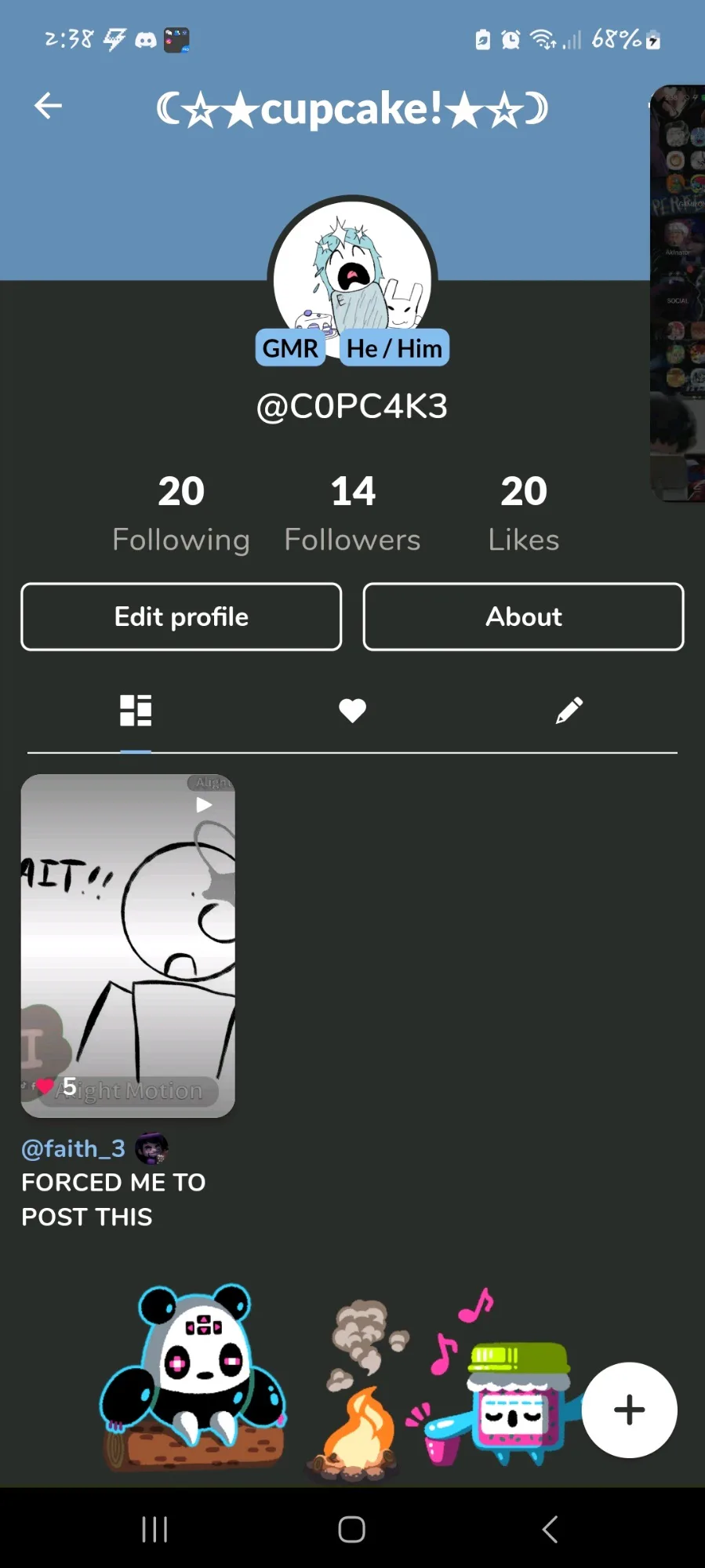Open the @faith_3 profile mention
705x1568 pixels.
click(x=73, y=1148)
